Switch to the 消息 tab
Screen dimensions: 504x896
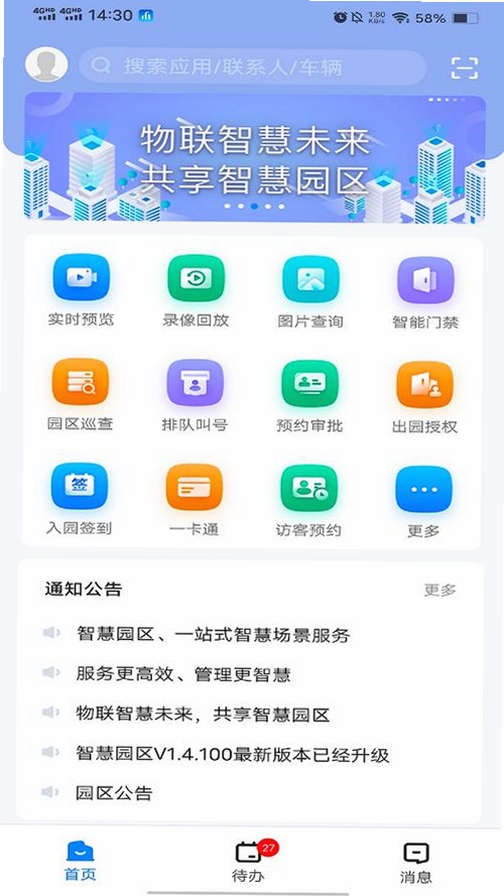point(415,863)
